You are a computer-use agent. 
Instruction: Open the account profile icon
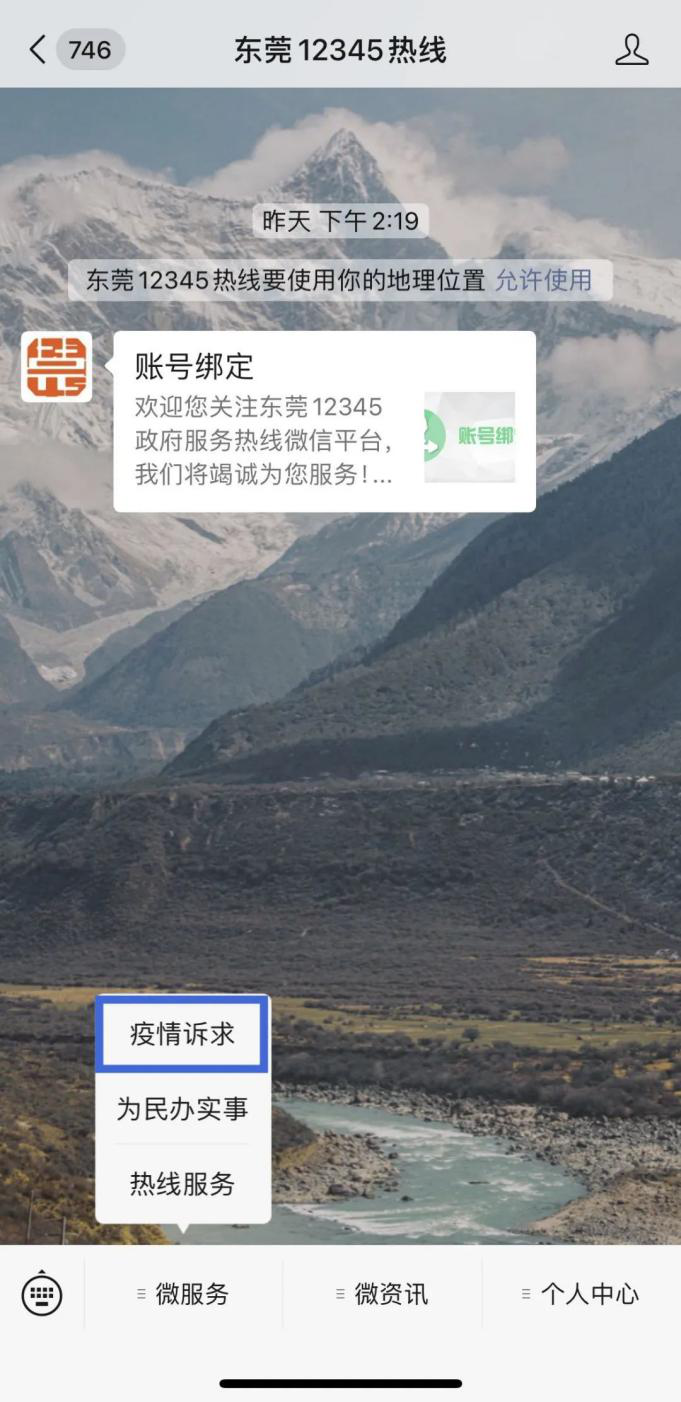(x=631, y=50)
